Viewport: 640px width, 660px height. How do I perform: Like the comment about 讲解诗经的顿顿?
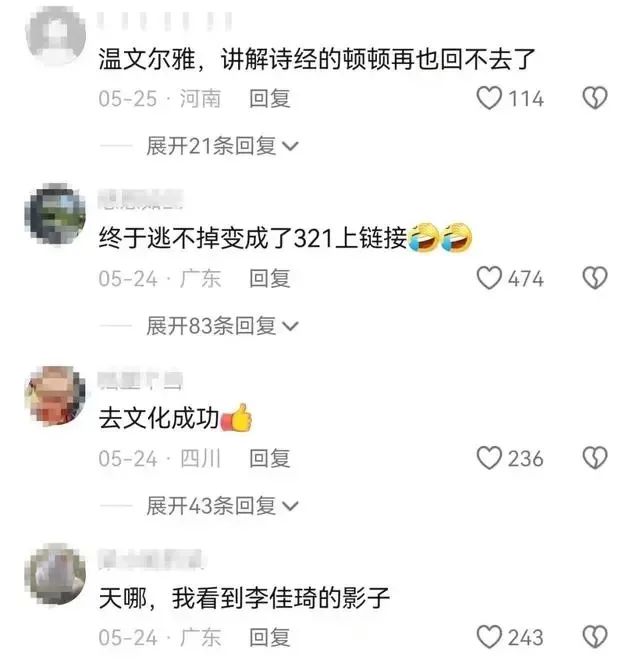[489, 98]
